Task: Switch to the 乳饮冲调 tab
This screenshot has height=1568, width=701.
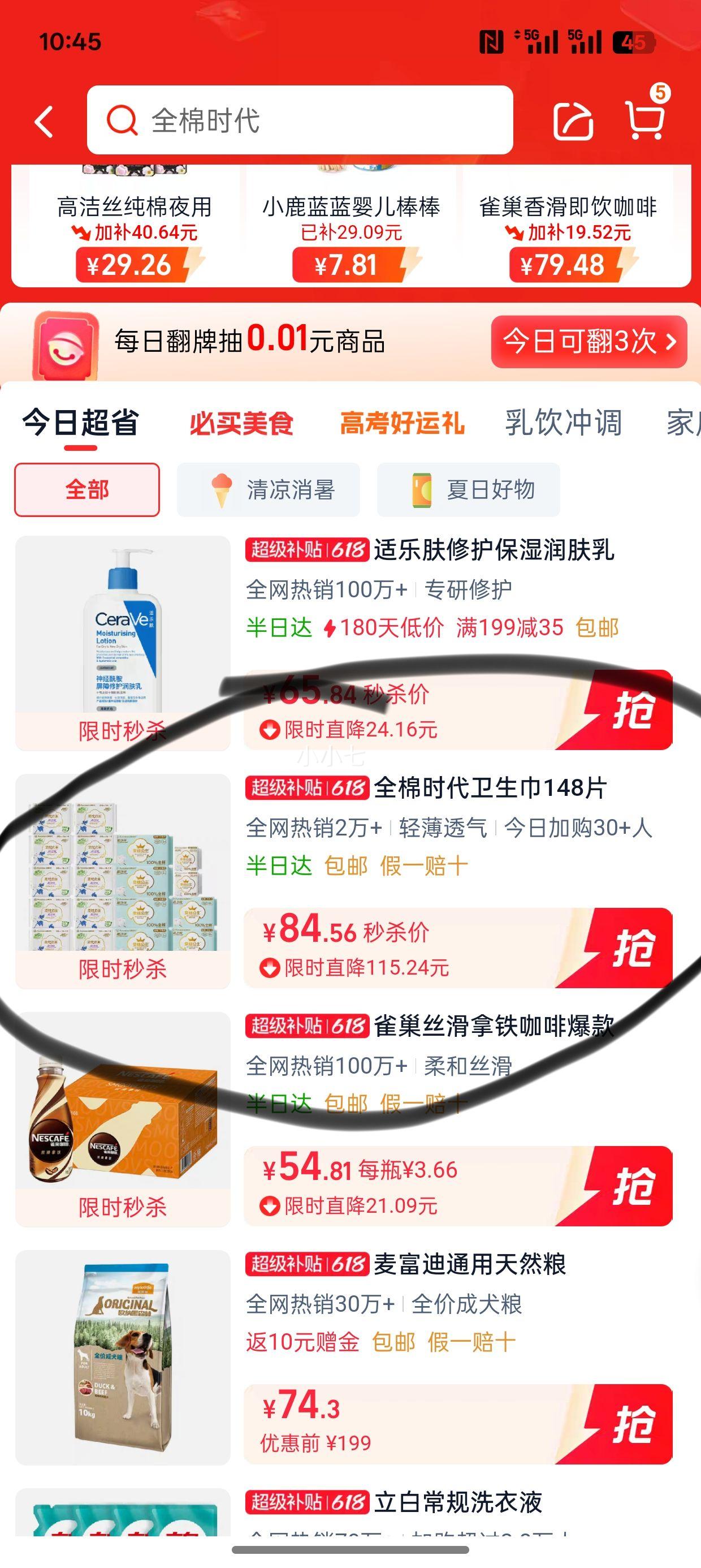Action: [x=563, y=423]
